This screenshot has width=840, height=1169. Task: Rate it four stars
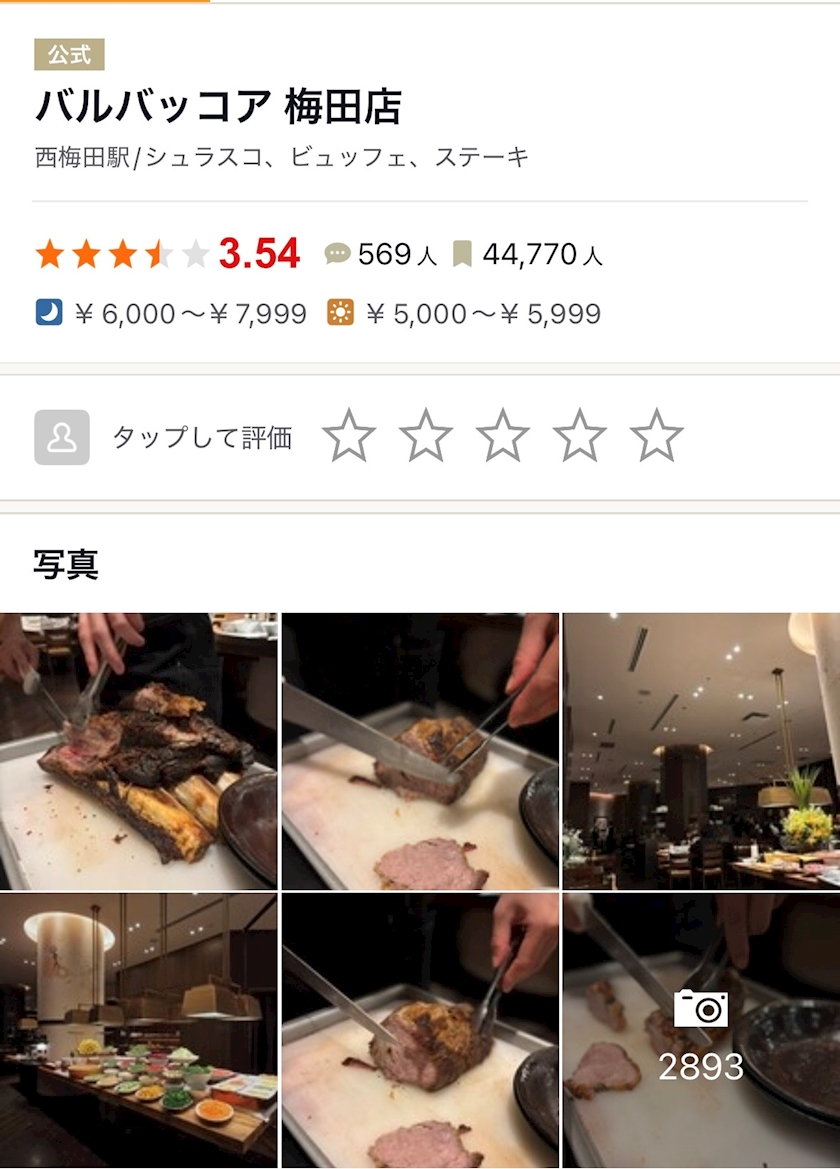pos(580,436)
